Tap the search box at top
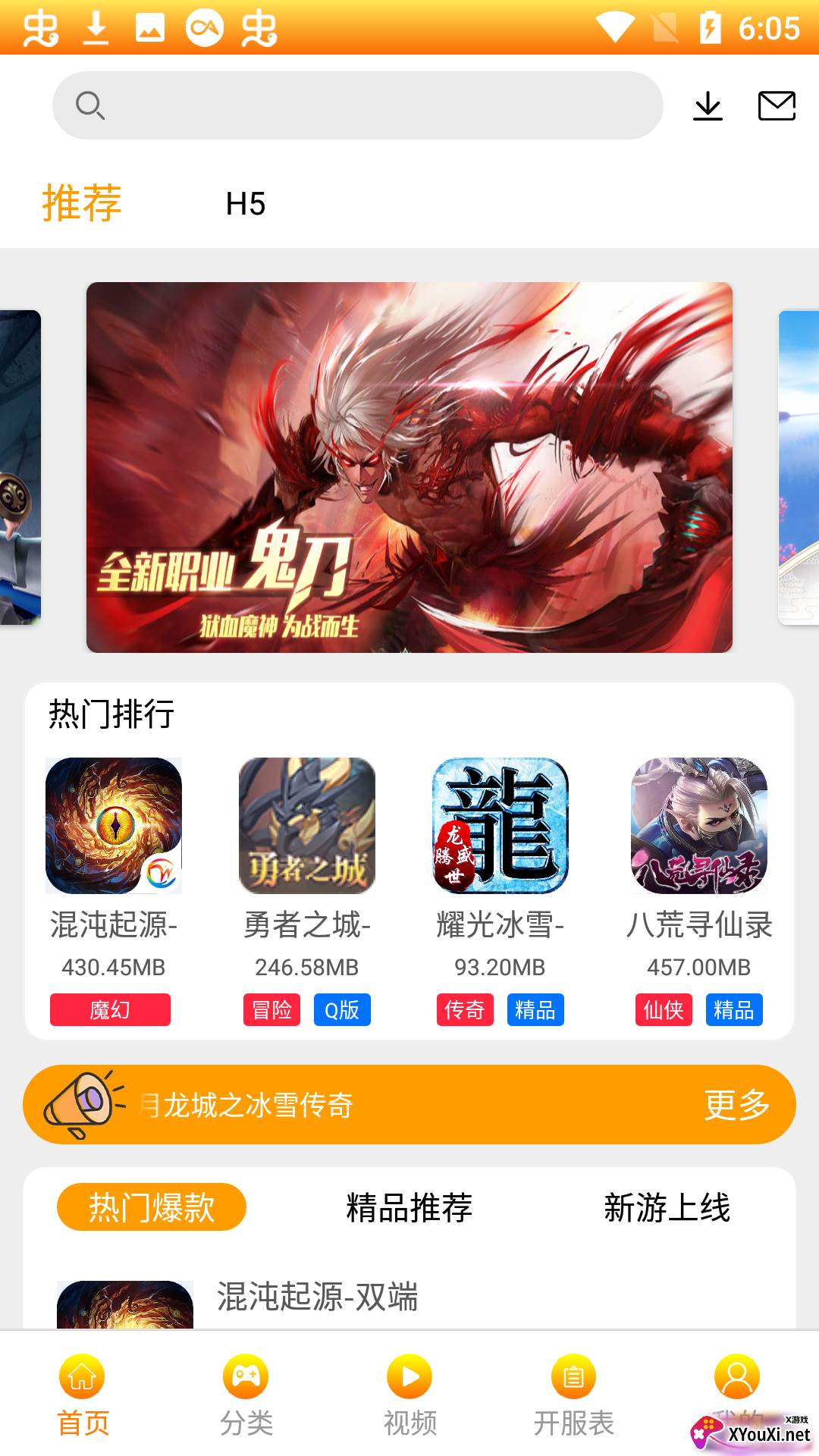The image size is (819, 1456). (356, 105)
